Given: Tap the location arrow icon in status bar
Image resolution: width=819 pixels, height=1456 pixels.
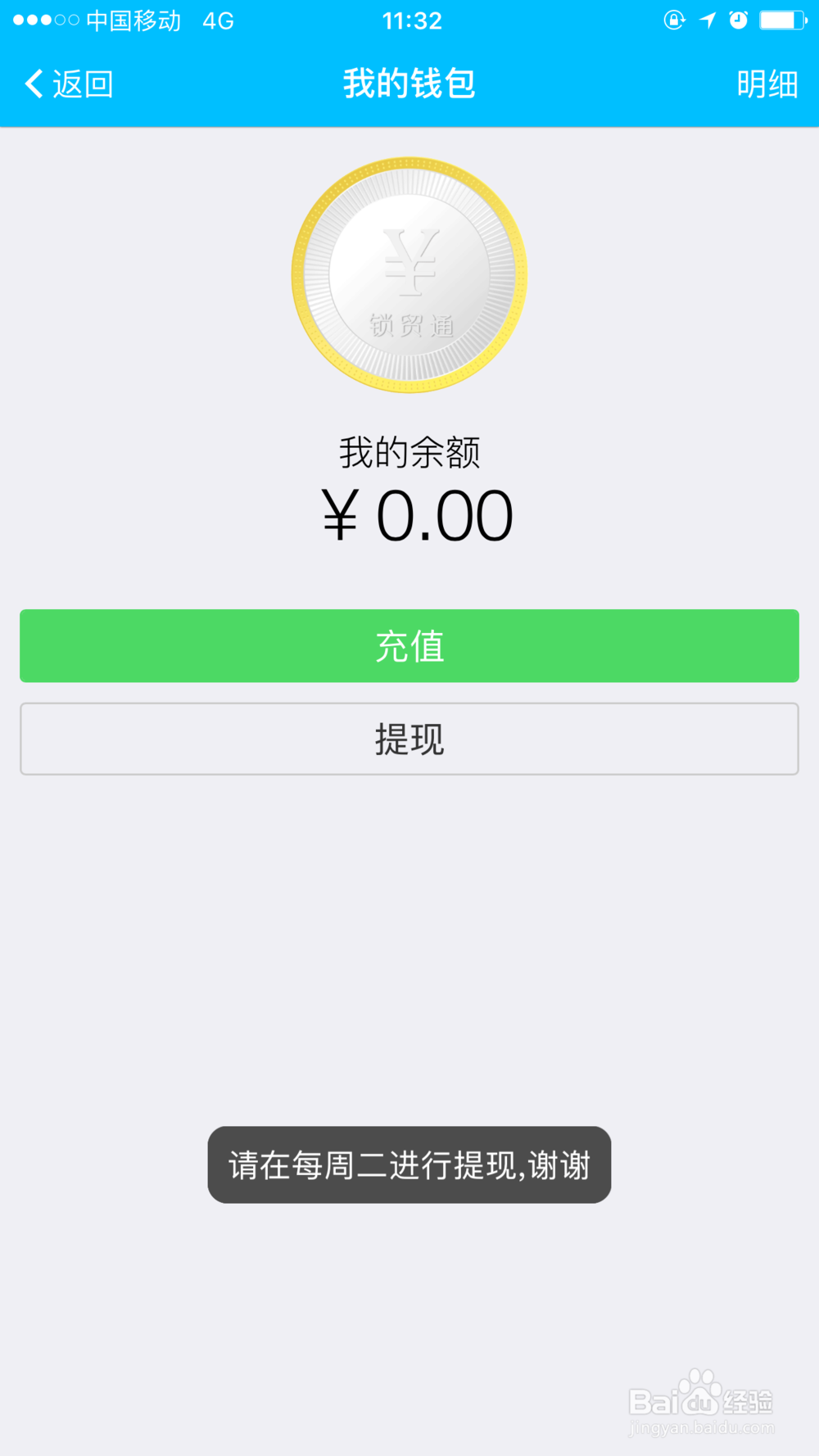Looking at the screenshot, I should [x=707, y=20].
